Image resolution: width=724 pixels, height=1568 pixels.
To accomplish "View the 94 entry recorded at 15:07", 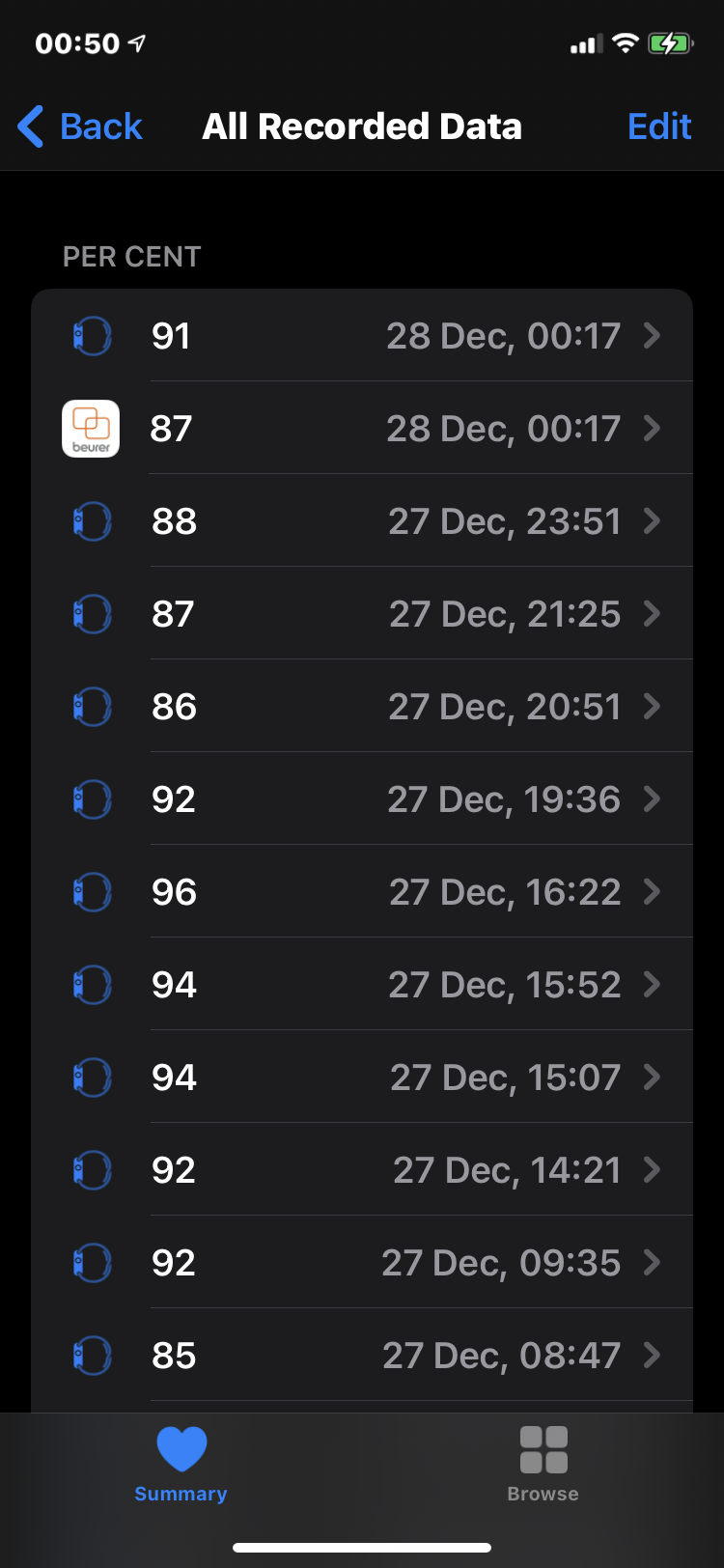I will pyautogui.click(x=362, y=1078).
